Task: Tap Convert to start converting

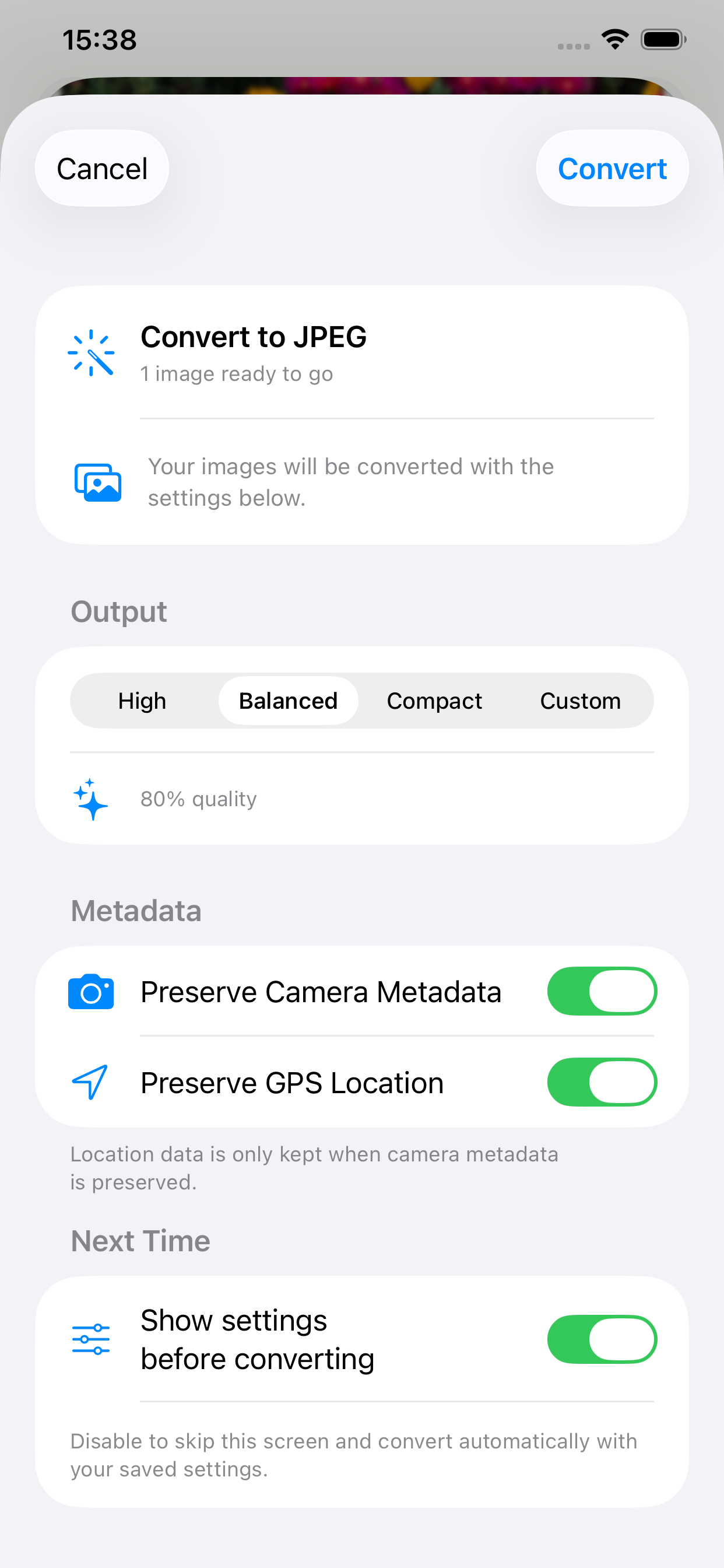Action: [x=612, y=169]
